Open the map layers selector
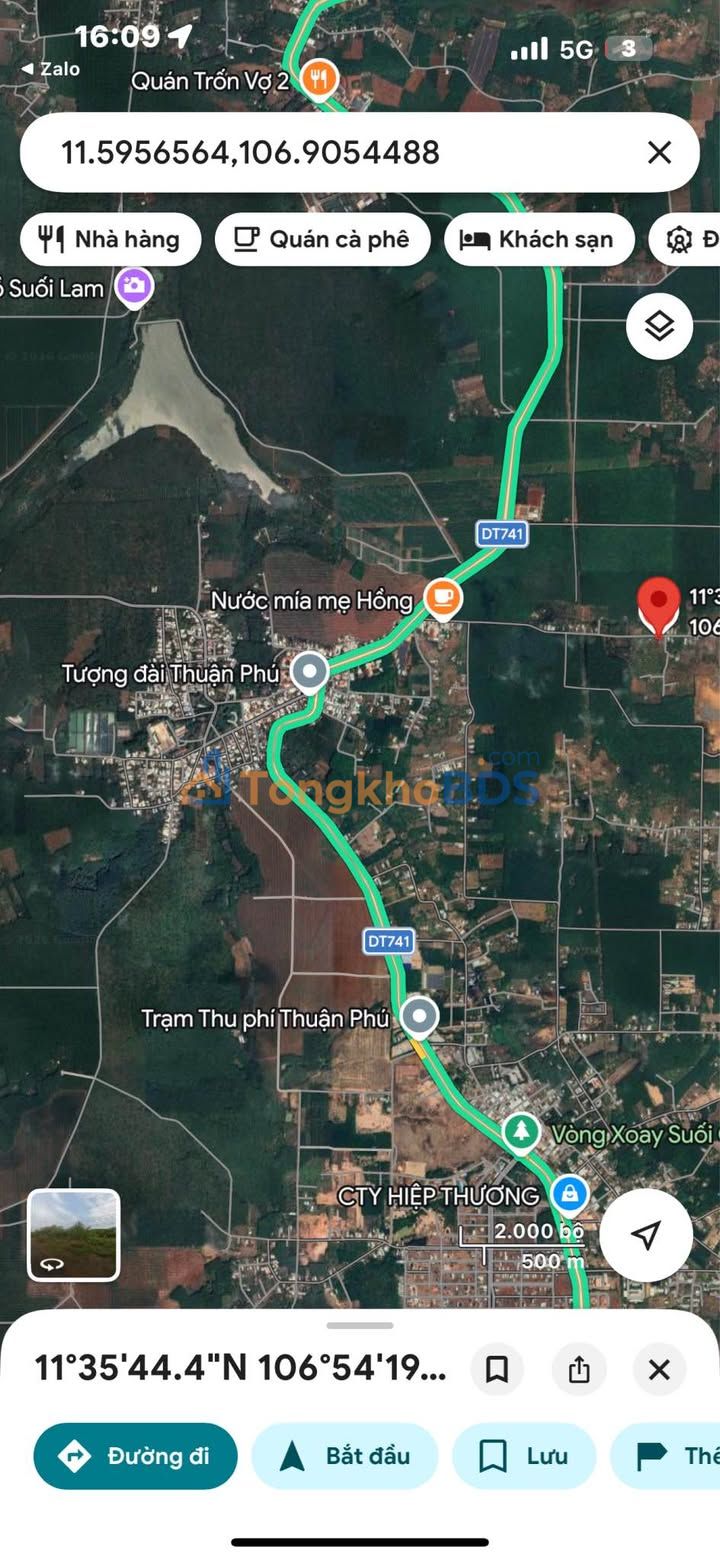Screen dimensions: 720x1560 click(x=659, y=326)
